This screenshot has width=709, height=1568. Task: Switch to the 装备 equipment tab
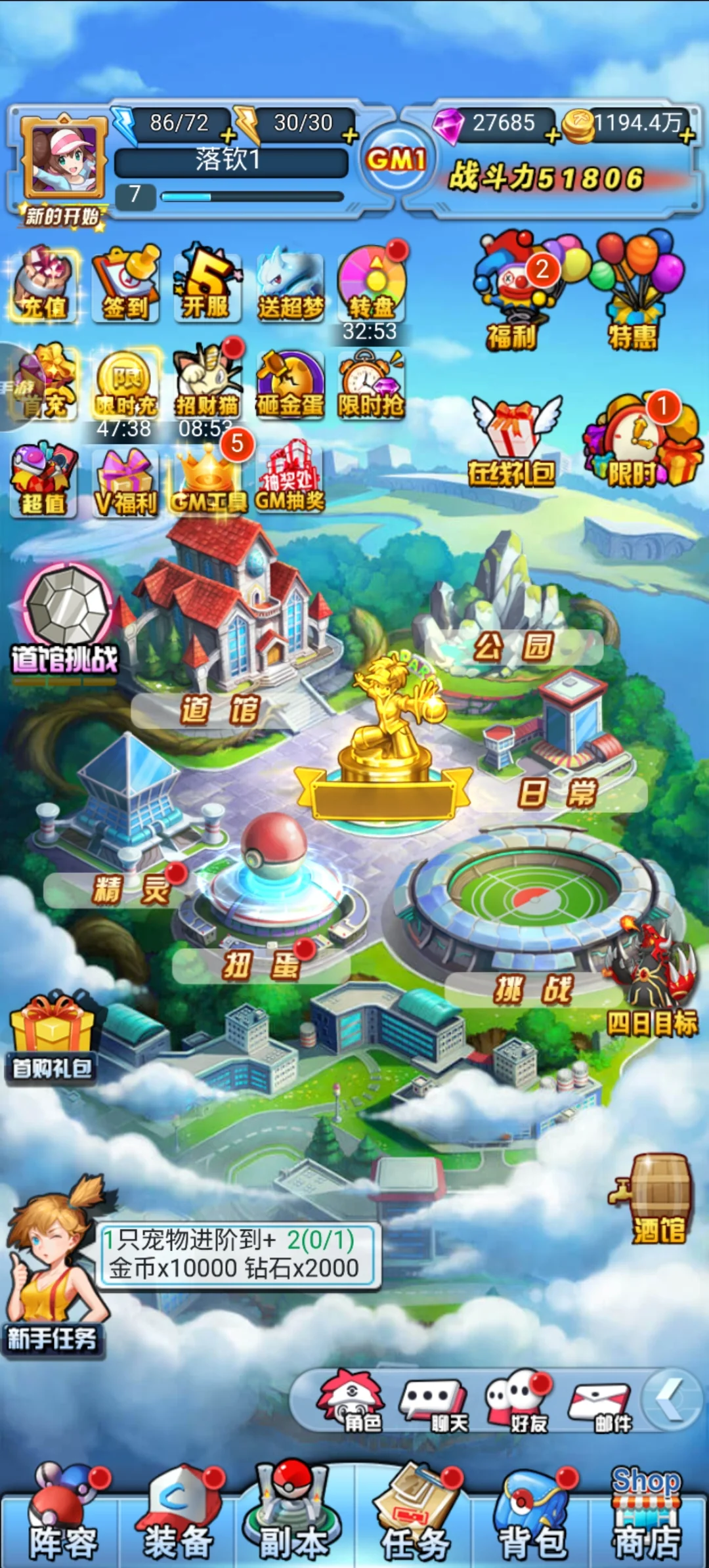tap(179, 1518)
